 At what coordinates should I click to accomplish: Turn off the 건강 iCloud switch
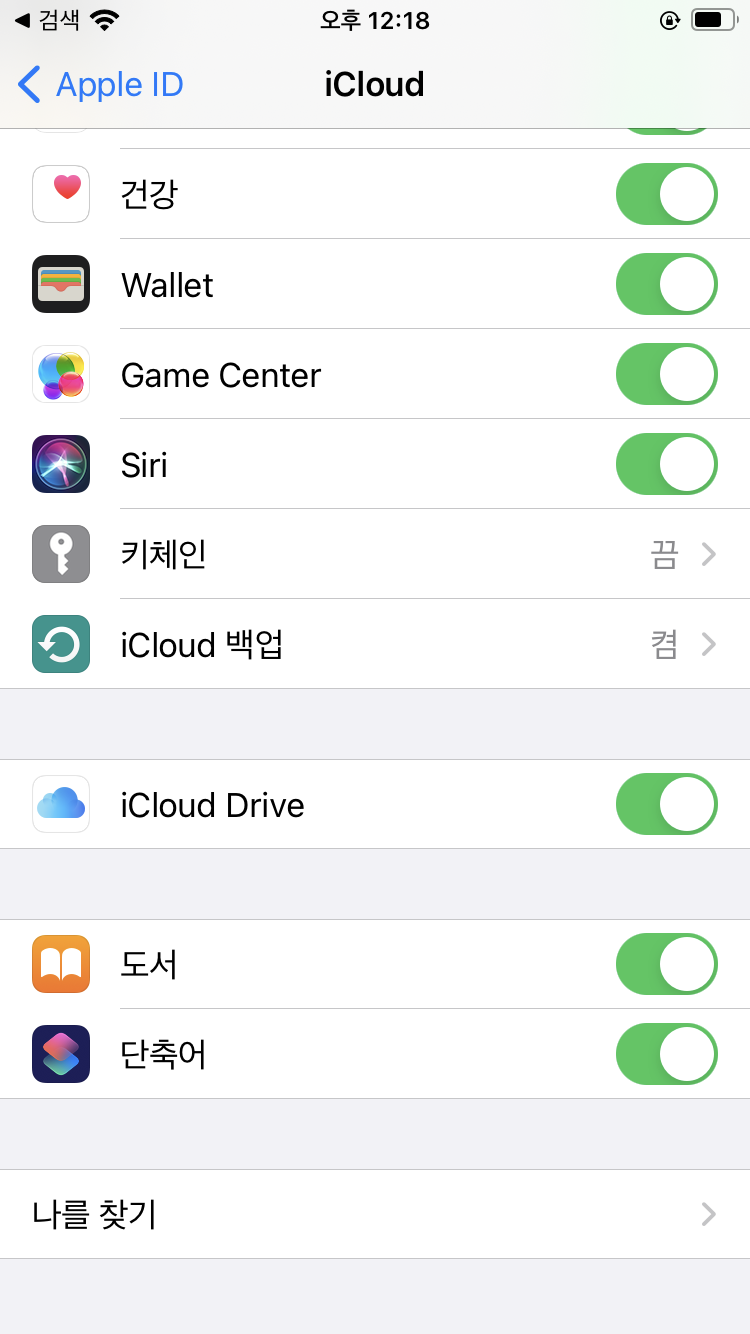tap(666, 194)
